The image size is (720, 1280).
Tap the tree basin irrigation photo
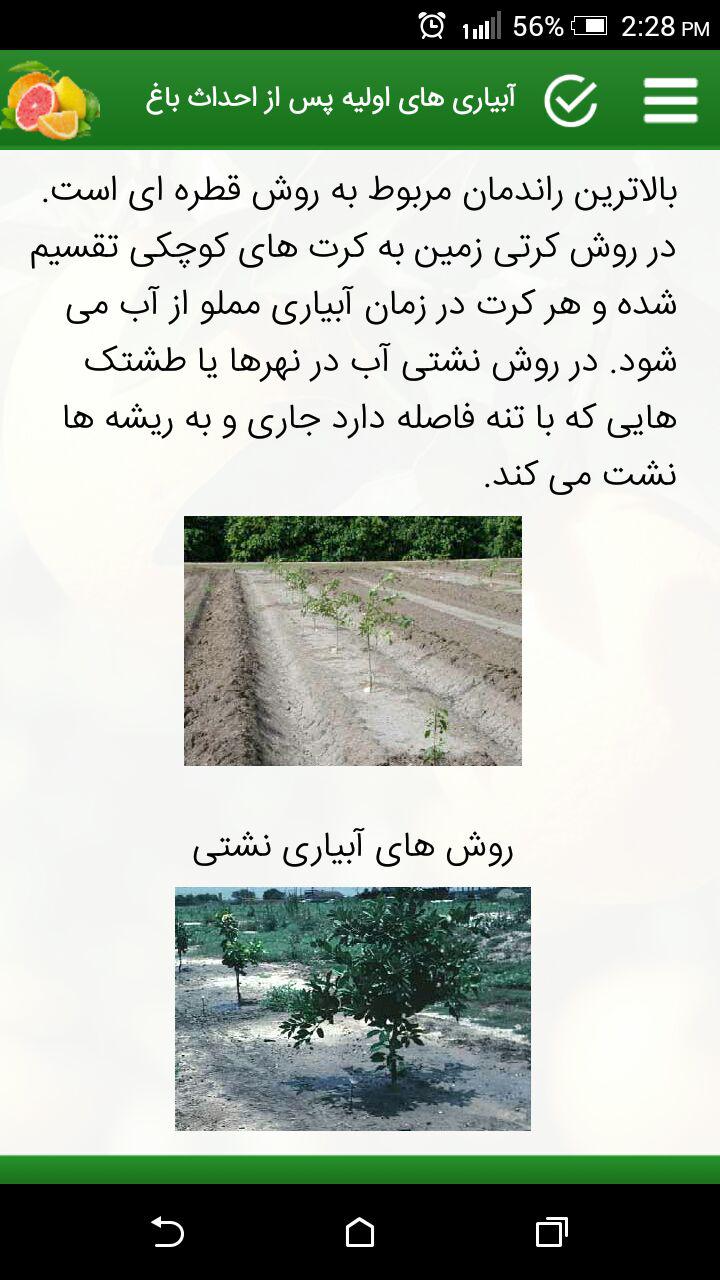pyautogui.click(x=350, y=1008)
